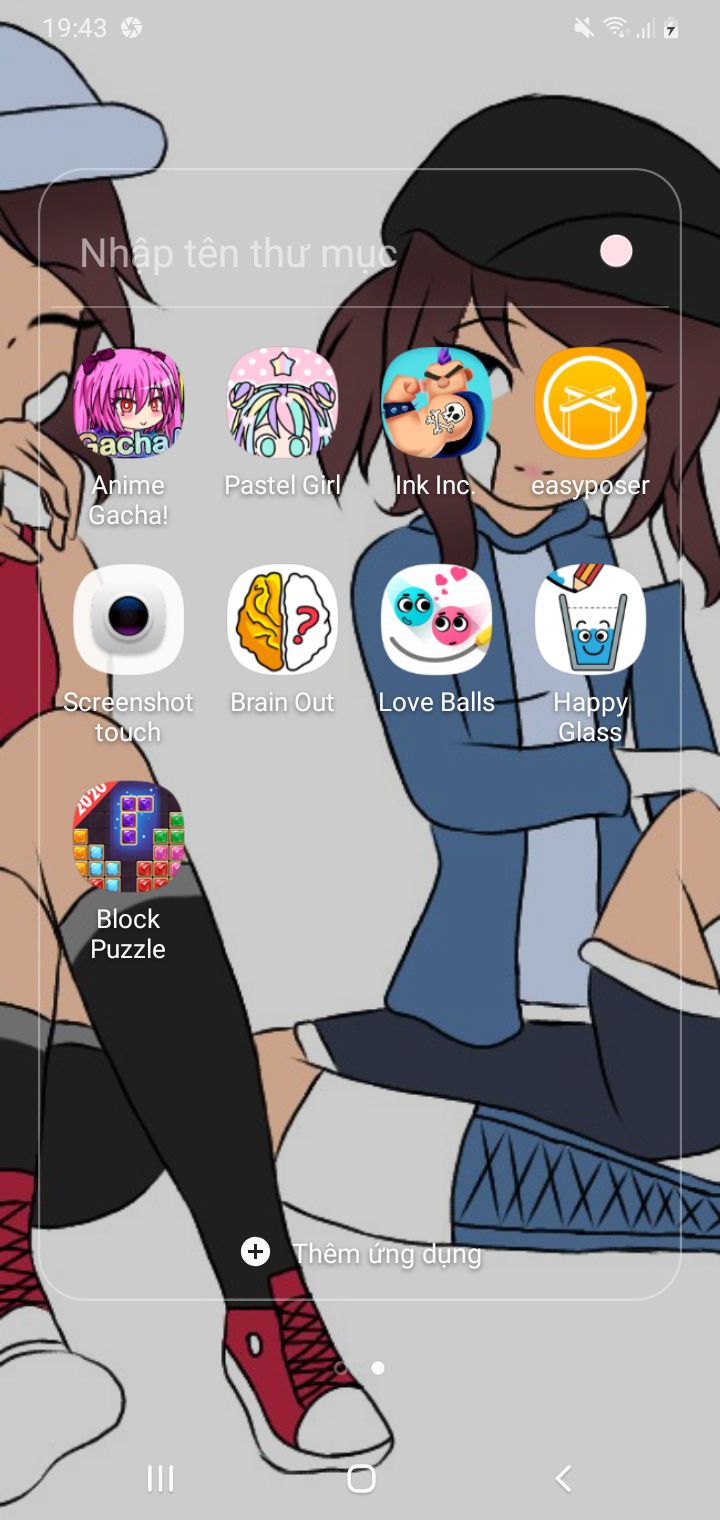Open the easyposer app

[x=590, y=403]
